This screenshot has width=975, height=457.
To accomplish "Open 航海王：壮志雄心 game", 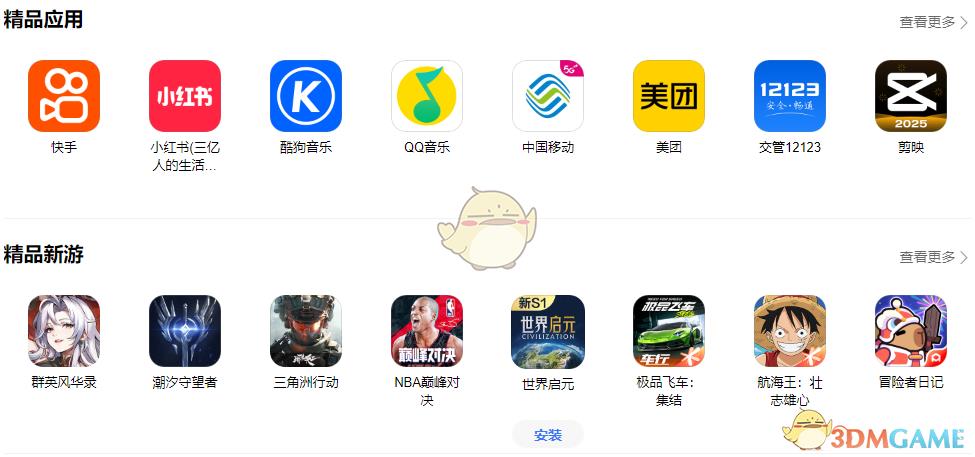I will click(x=790, y=331).
